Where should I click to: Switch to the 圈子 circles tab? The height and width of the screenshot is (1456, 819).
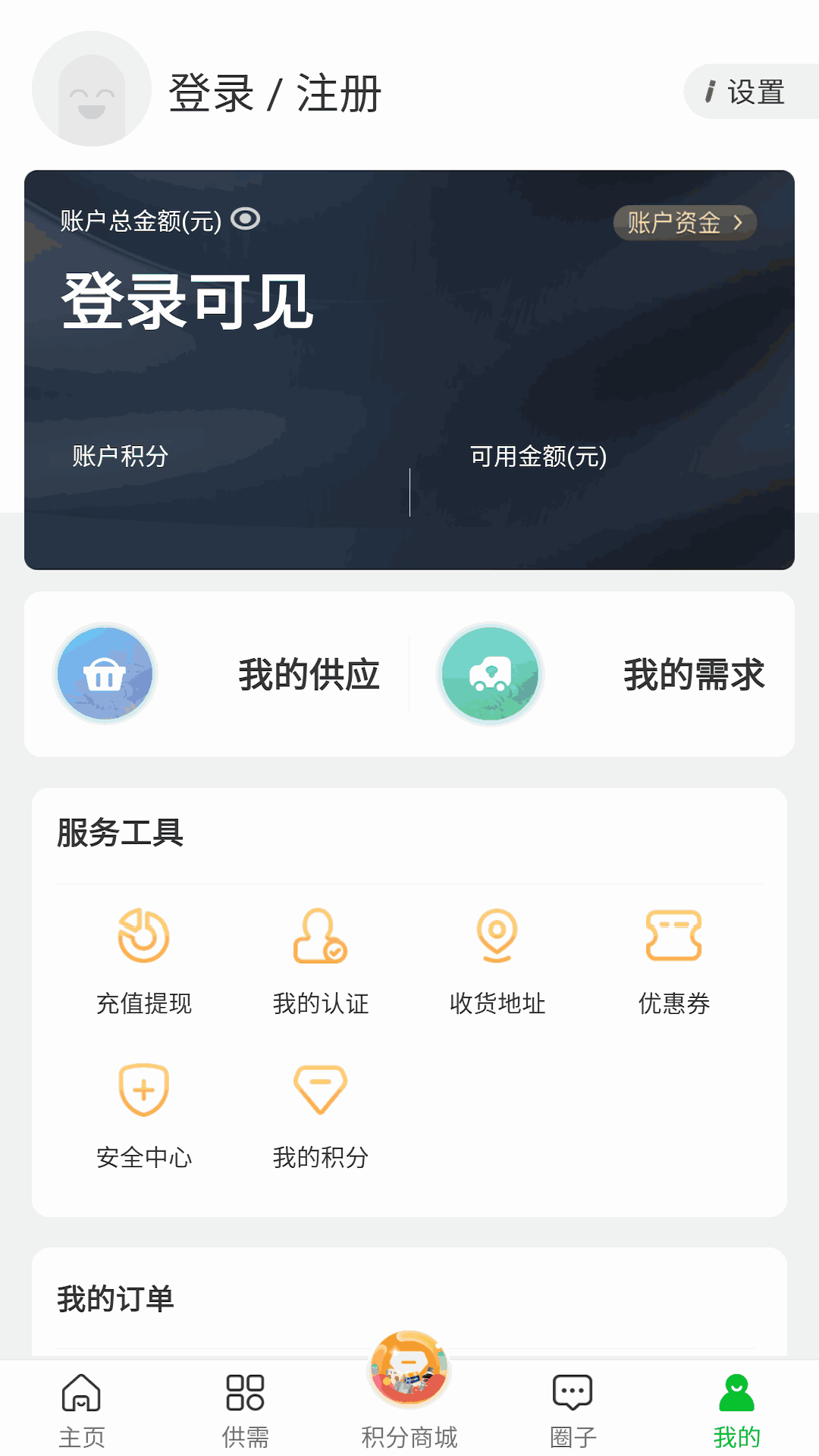[x=573, y=1410]
